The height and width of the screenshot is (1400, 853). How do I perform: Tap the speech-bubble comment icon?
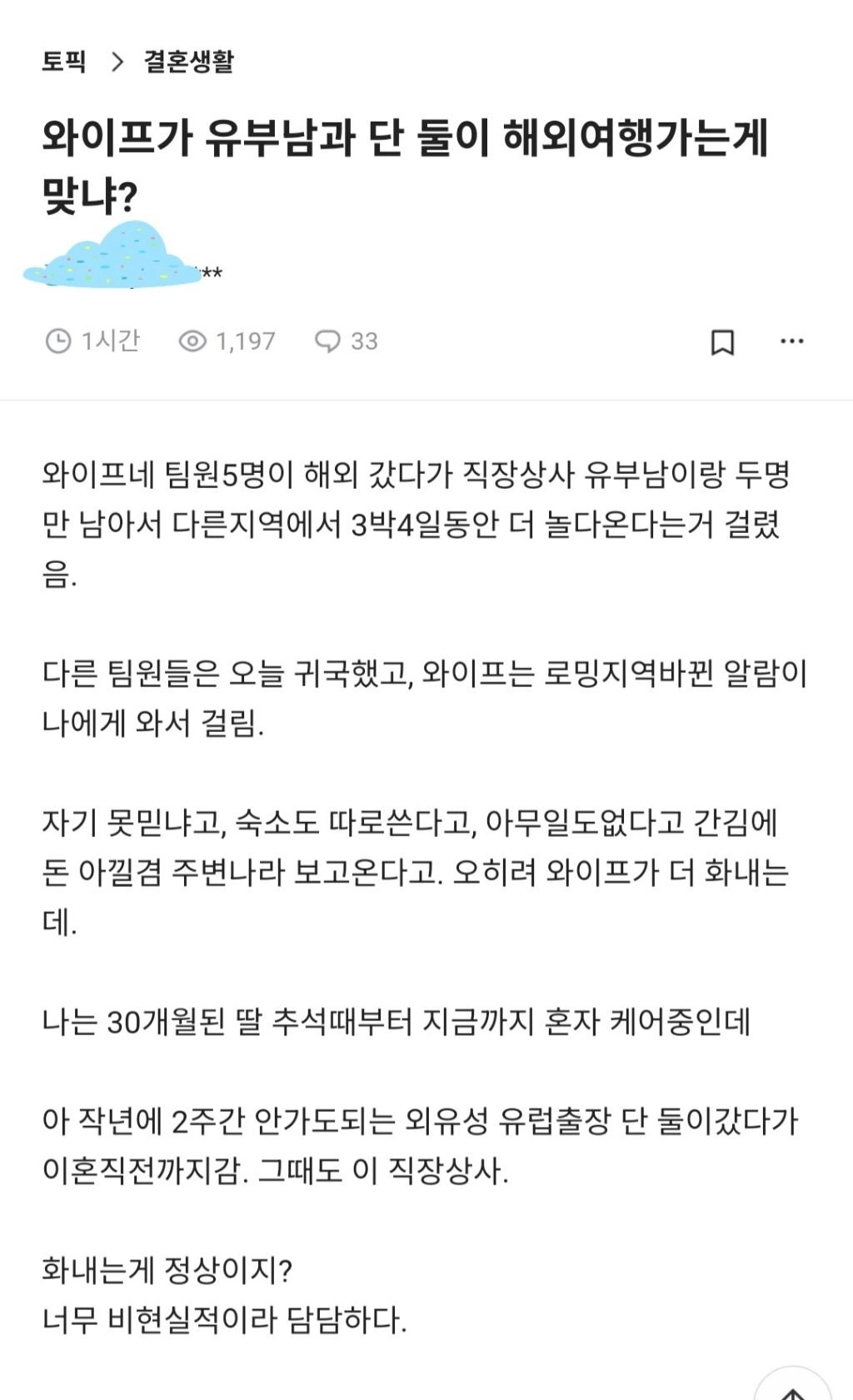pyautogui.click(x=328, y=341)
